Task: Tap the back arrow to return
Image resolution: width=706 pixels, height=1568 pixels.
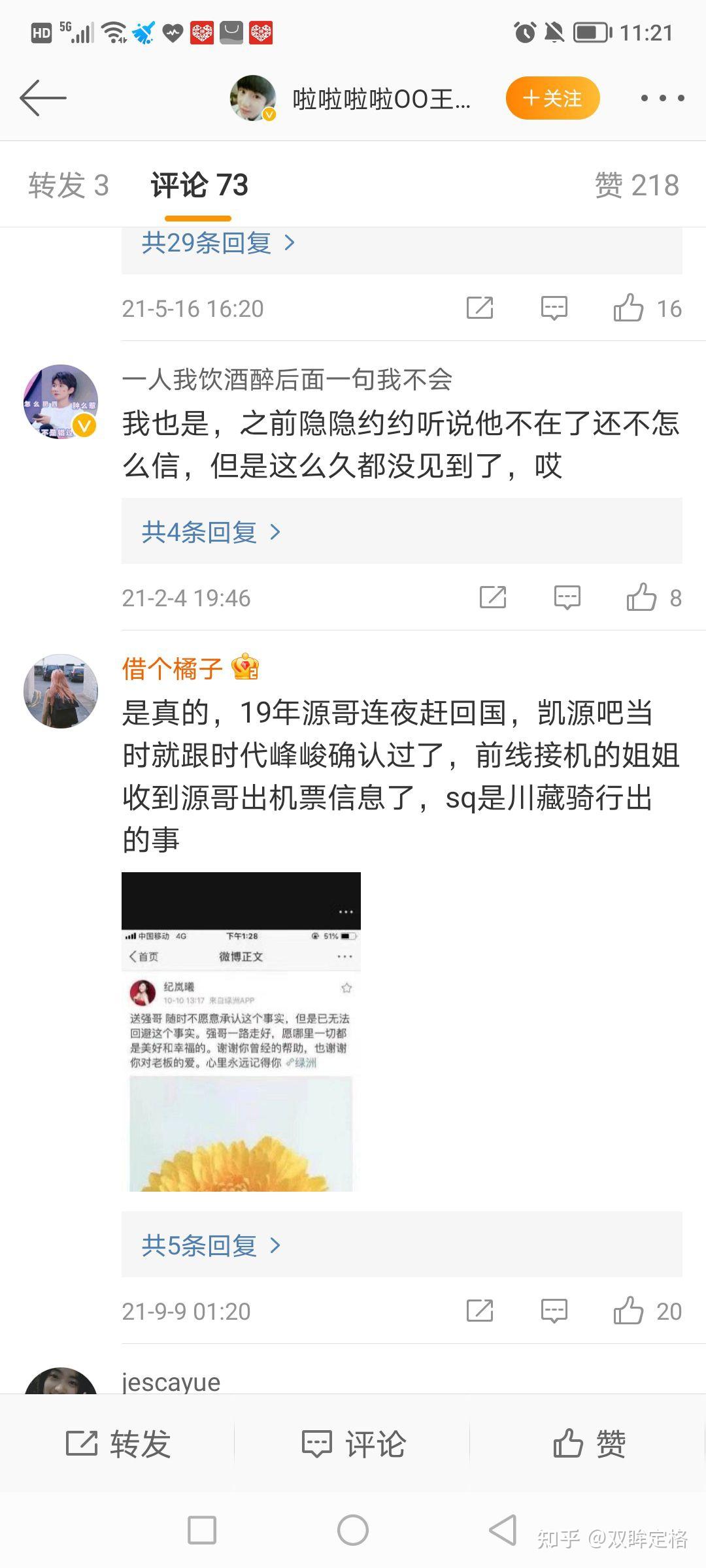Action: coord(44,97)
